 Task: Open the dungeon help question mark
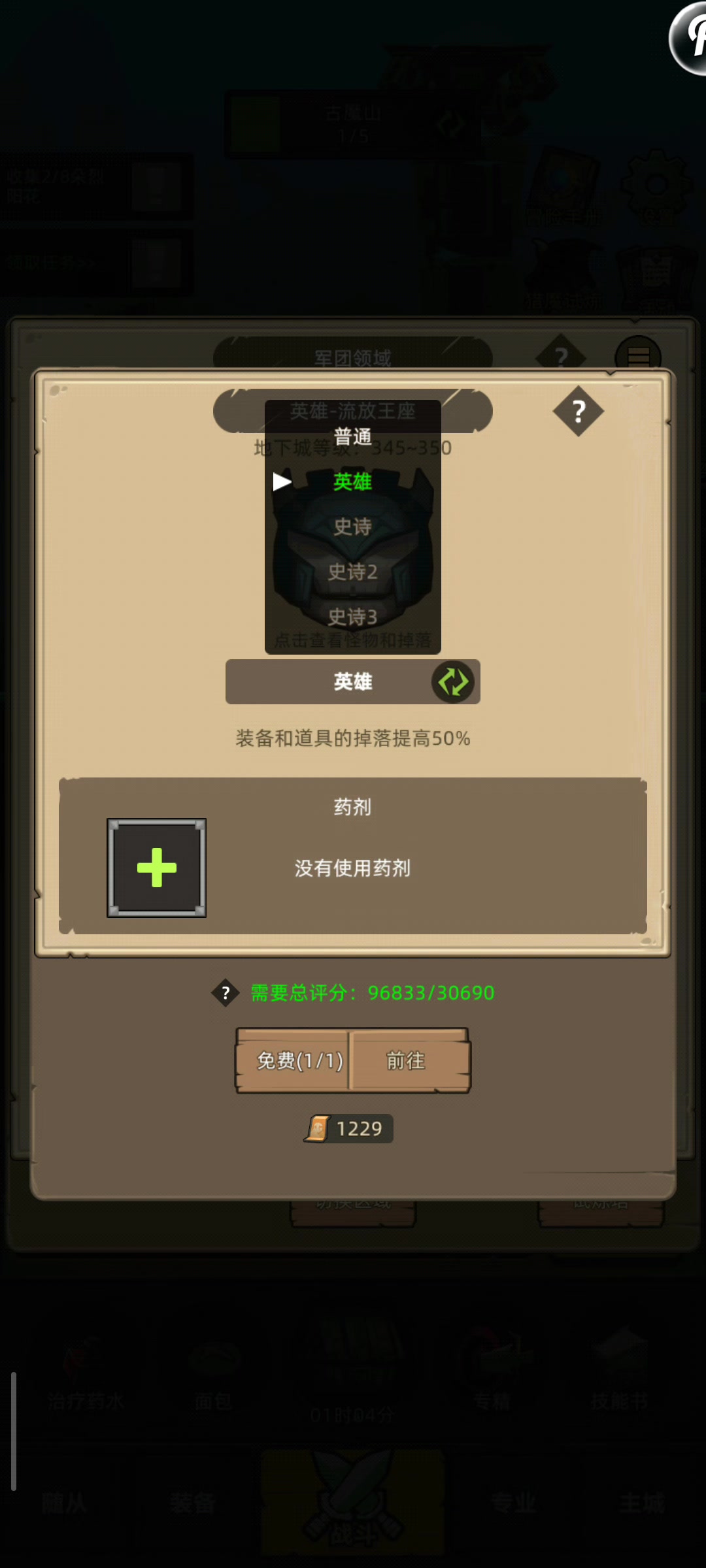(578, 412)
